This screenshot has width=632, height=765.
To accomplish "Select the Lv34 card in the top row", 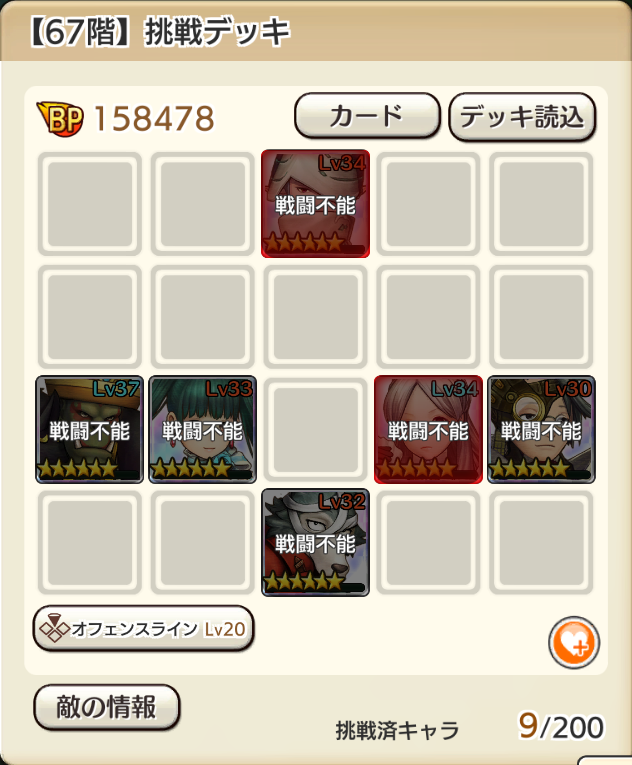I will (316, 204).
